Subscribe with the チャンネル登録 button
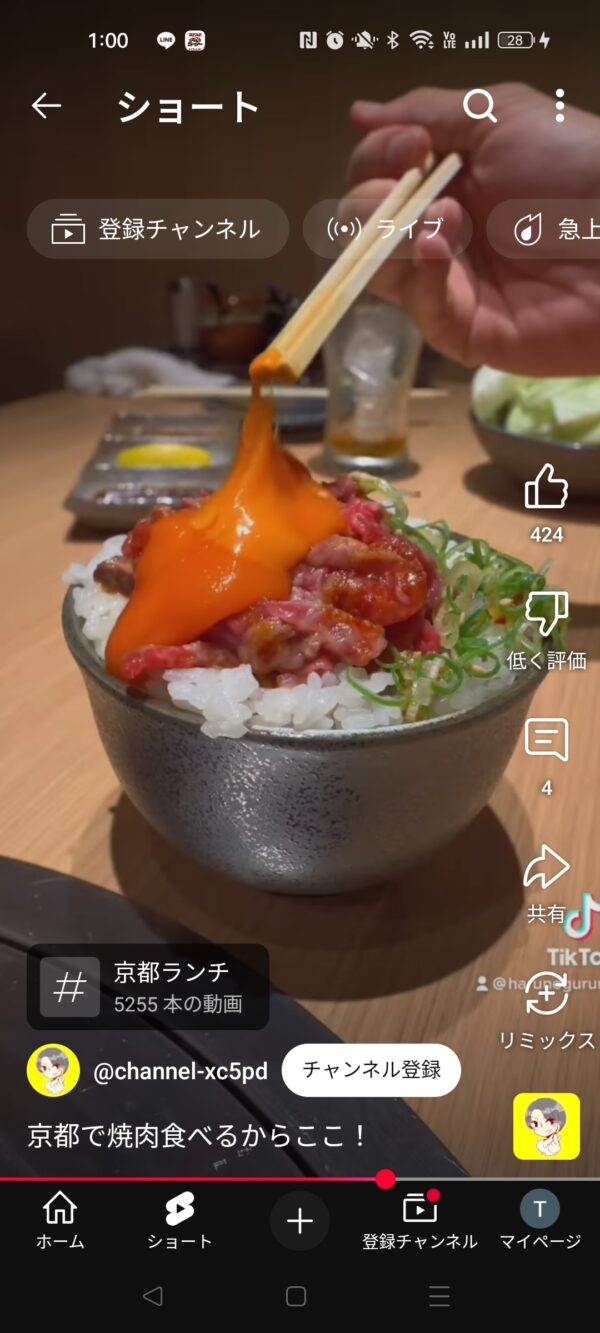 [x=371, y=1070]
